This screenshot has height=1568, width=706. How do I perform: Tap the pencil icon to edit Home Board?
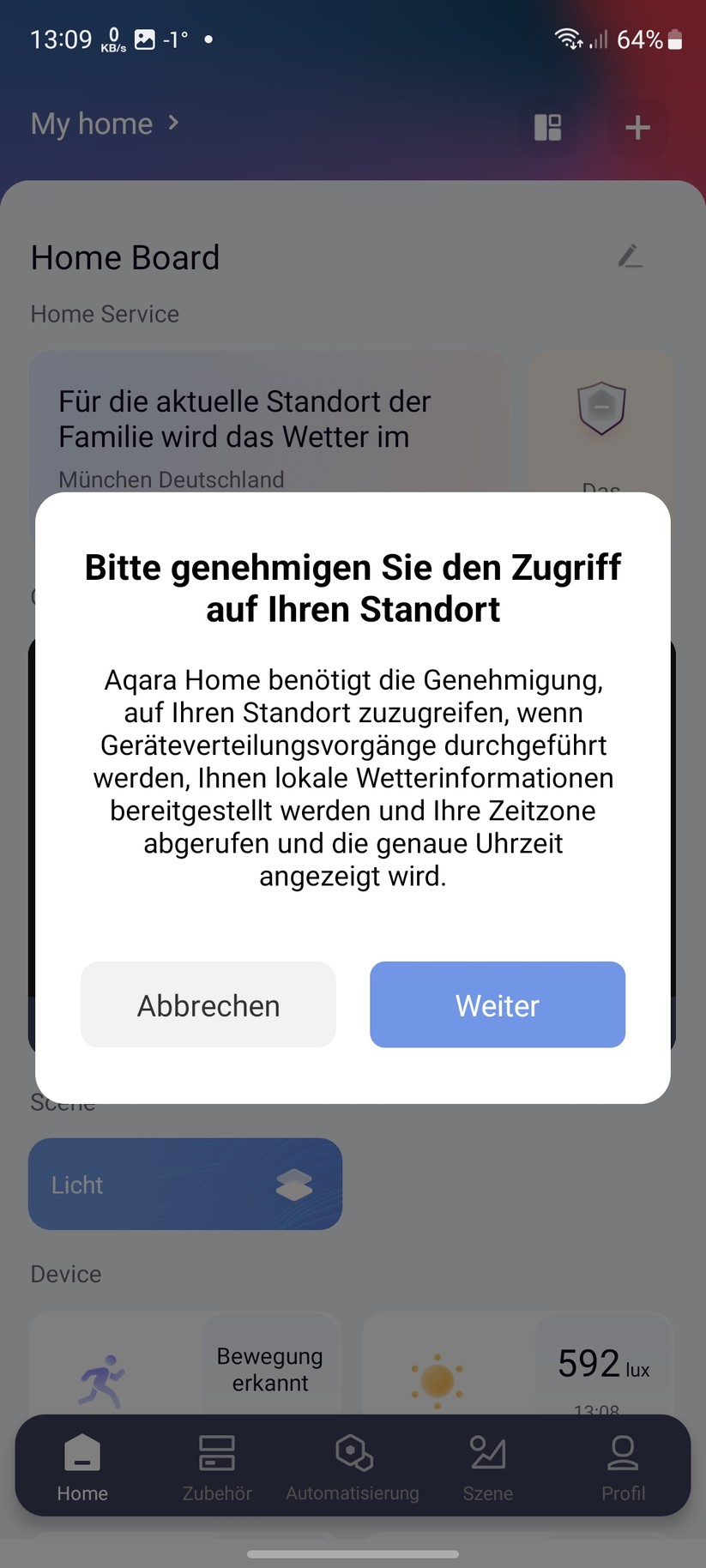click(x=631, y=256)
